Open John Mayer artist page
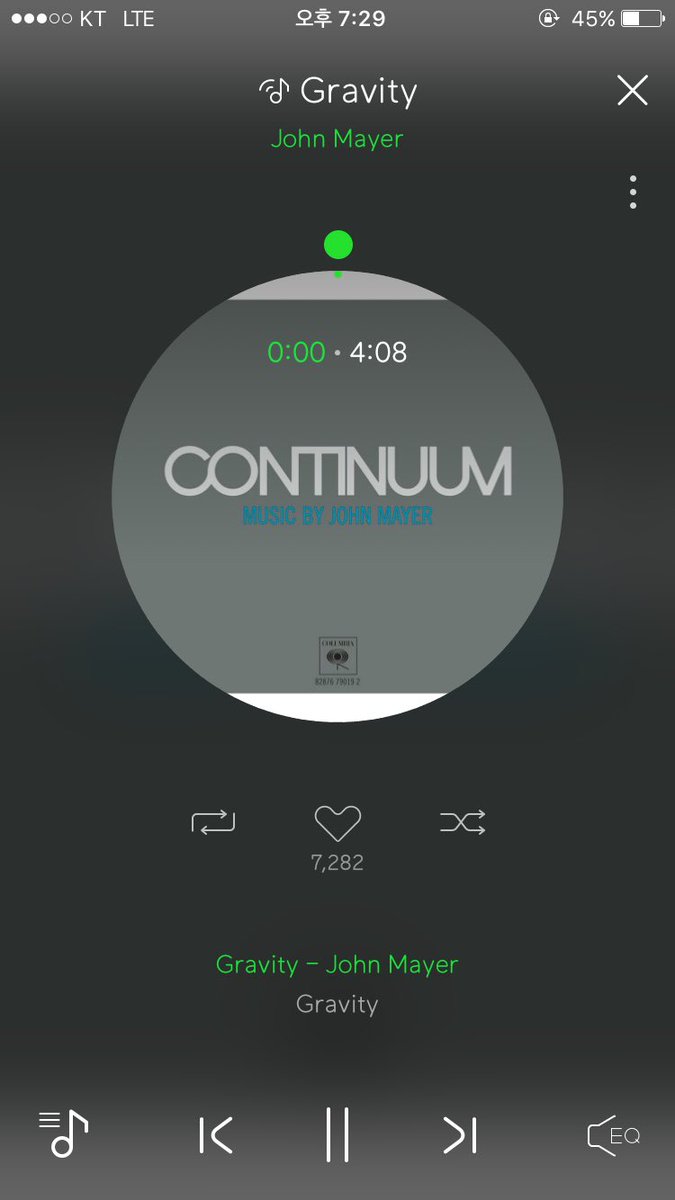The height and width of the screenshot is (1200, 675). pos(337,139)
